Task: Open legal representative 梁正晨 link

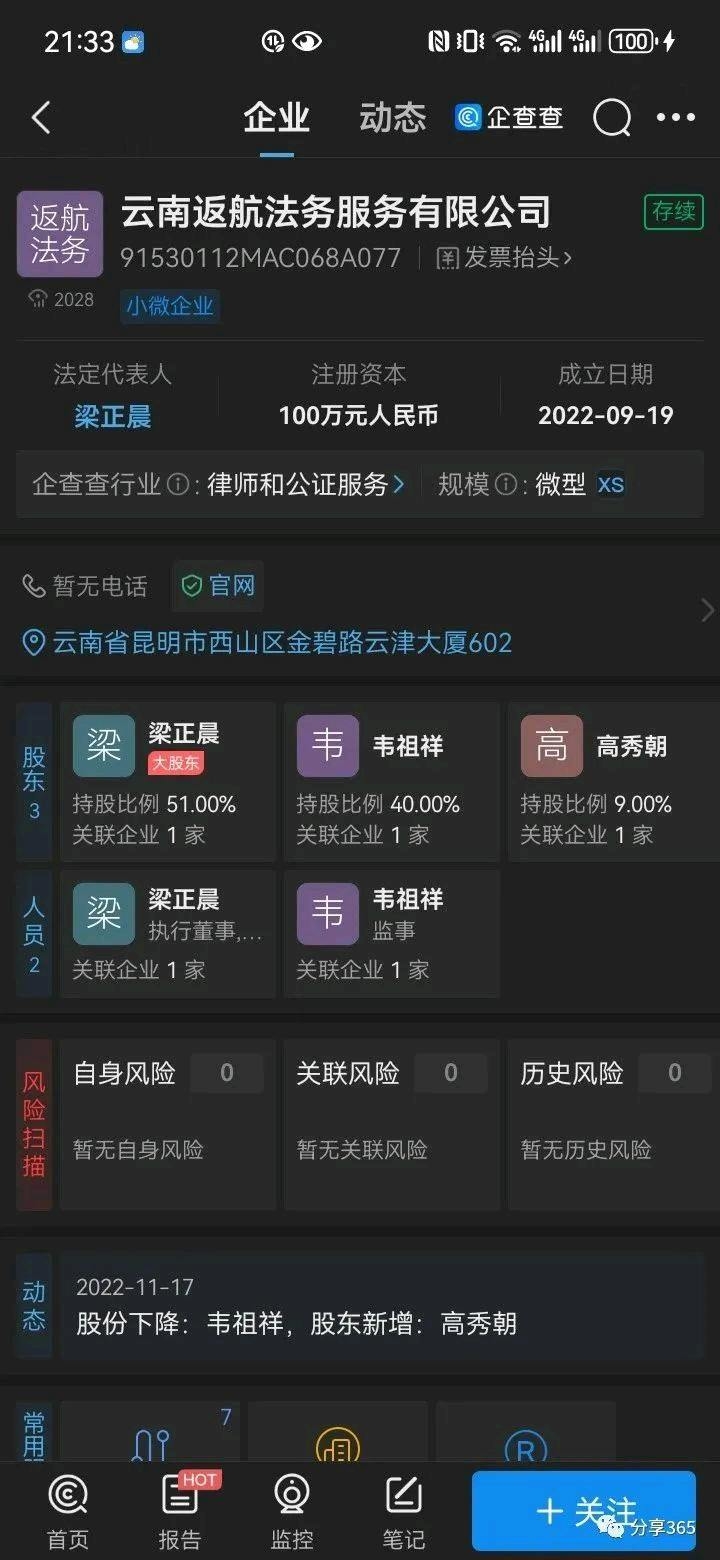Action: click(113, 416)
